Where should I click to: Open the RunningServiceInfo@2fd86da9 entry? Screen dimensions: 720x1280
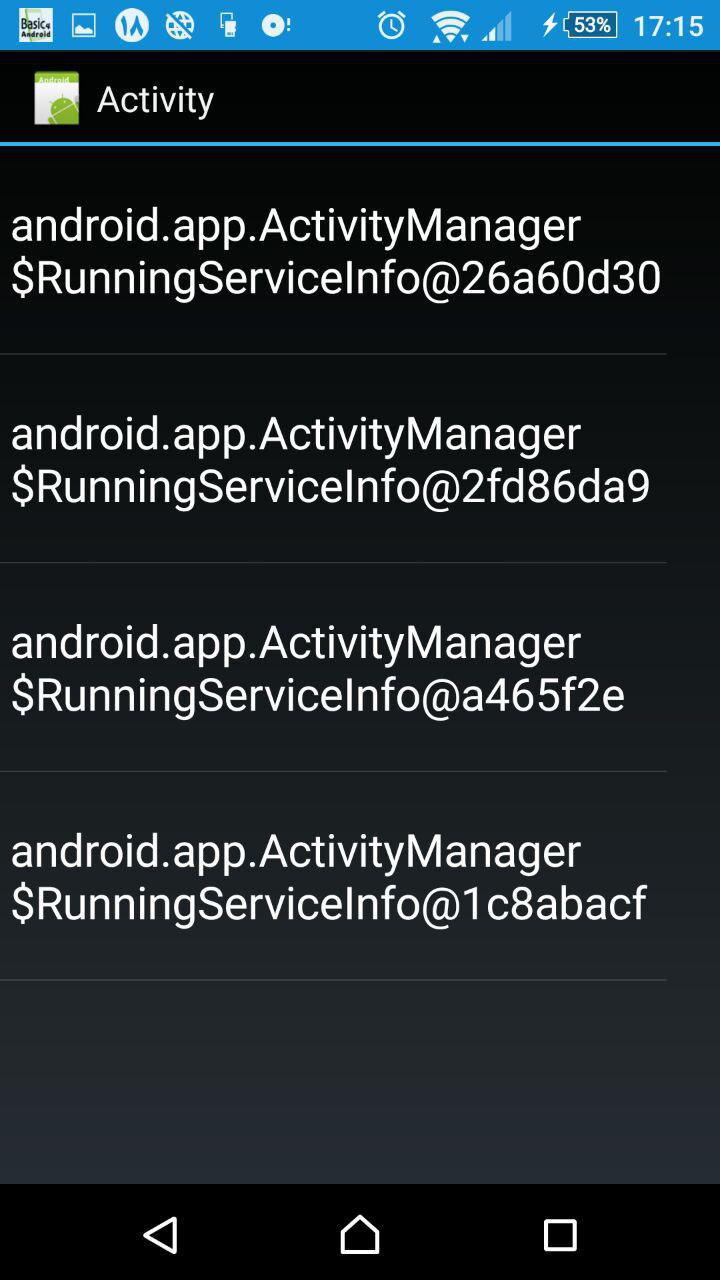pyautogui.click(x=335, y=459)
